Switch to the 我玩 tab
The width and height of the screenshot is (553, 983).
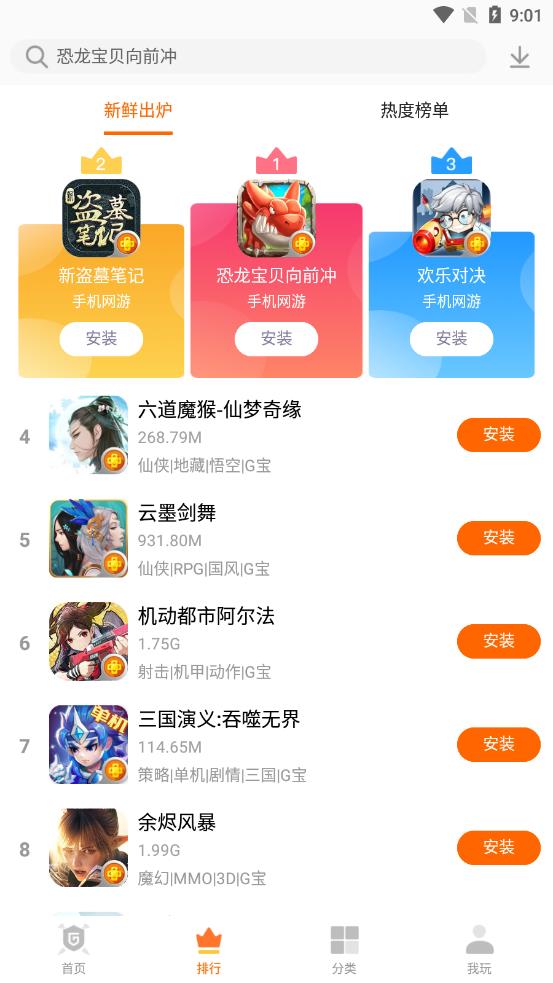(480, 949)
